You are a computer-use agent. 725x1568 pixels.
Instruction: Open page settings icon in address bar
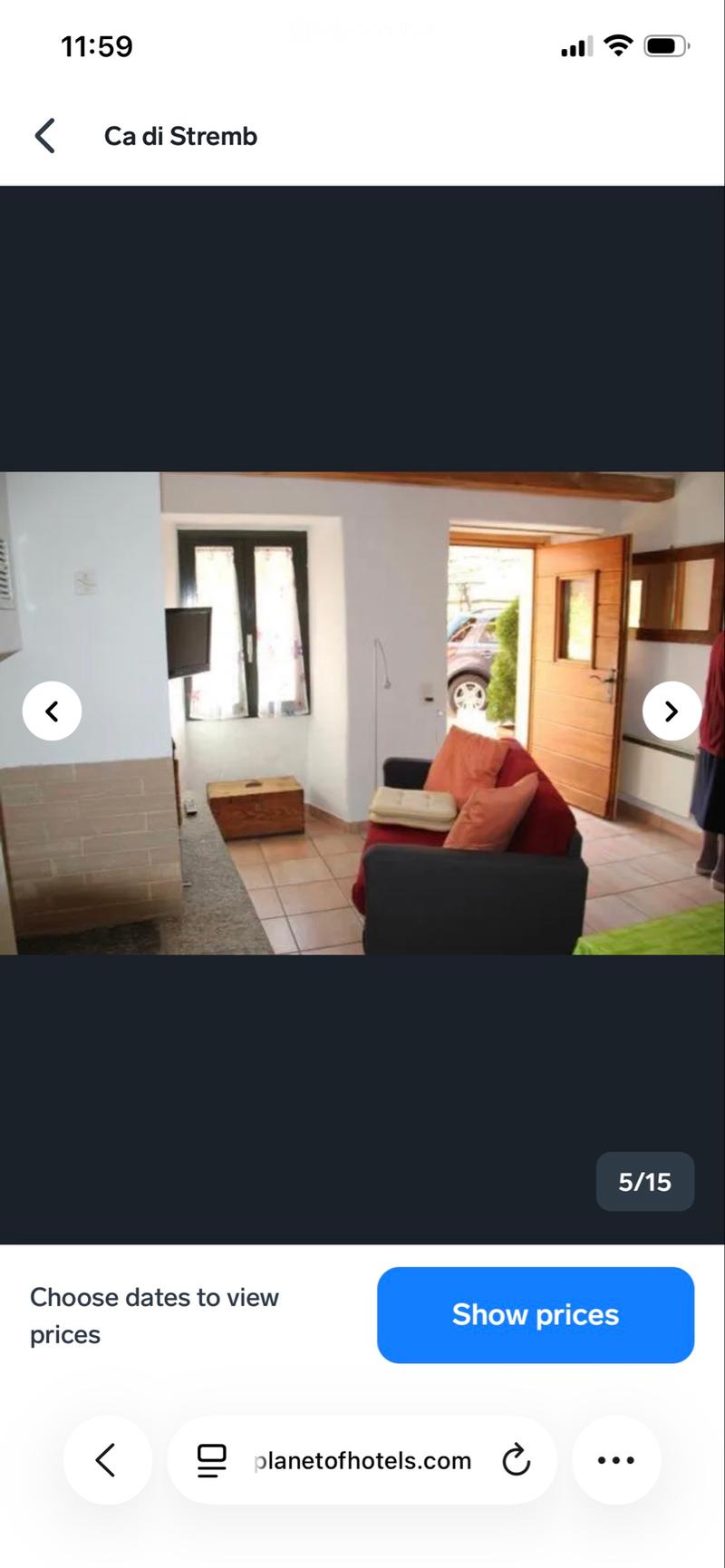(x=212, y=1460)
